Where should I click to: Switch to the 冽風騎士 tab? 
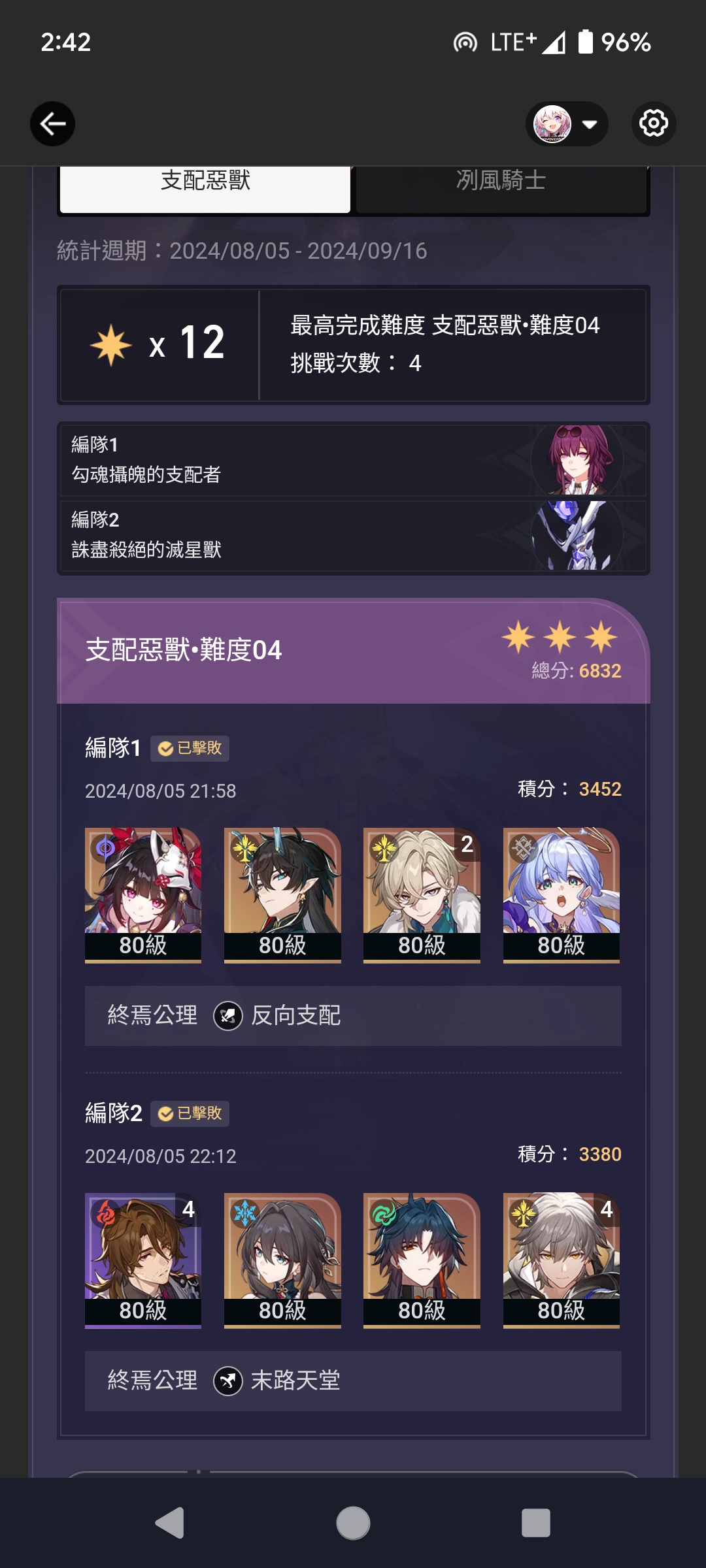501,186
